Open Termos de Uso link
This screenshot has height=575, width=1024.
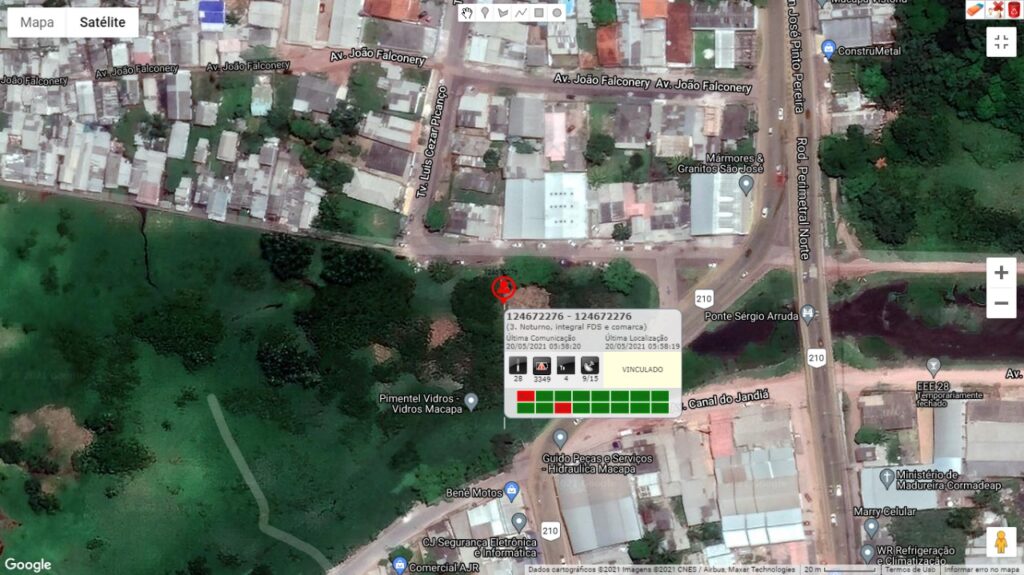pos(908,570)
